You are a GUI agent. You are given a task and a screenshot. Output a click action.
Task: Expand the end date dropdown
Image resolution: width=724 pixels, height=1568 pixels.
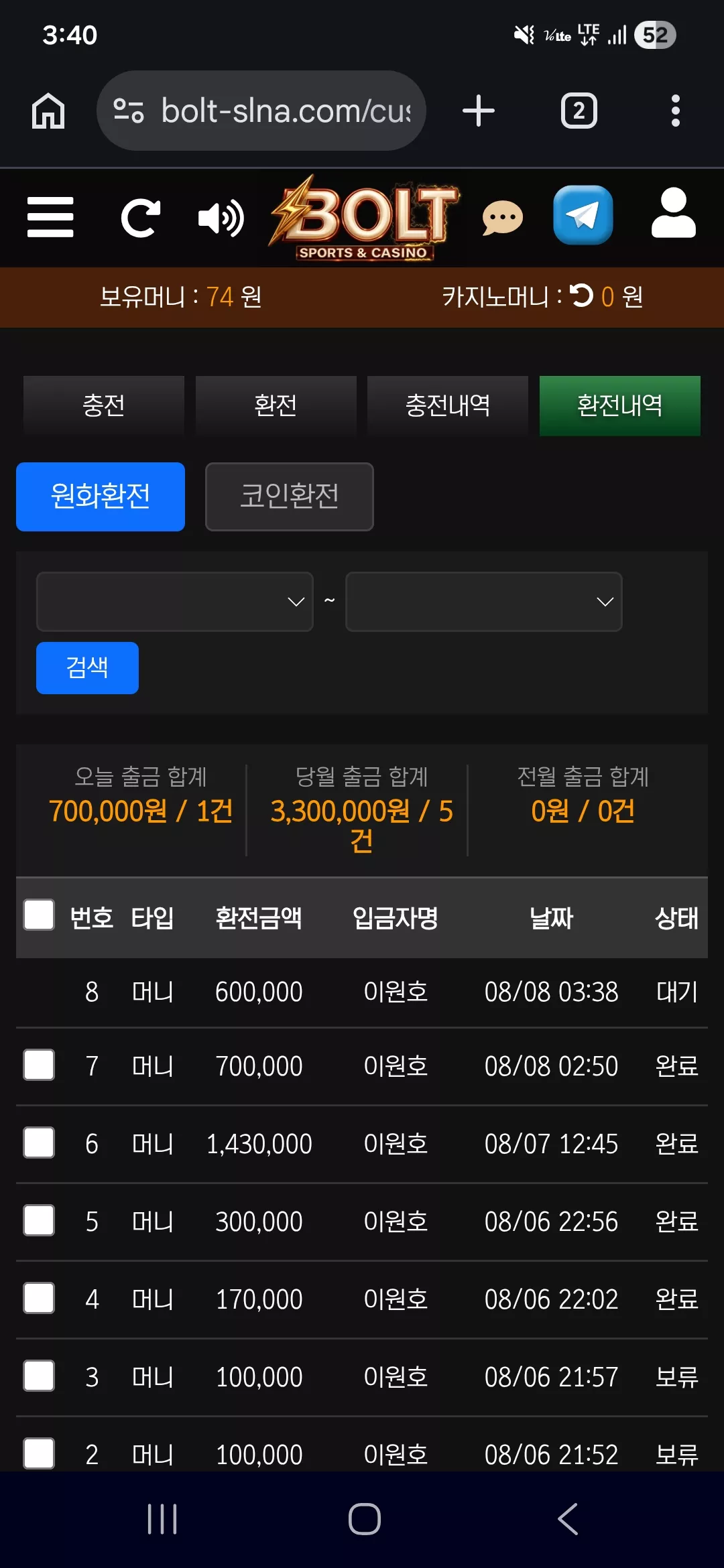[484, 602]
